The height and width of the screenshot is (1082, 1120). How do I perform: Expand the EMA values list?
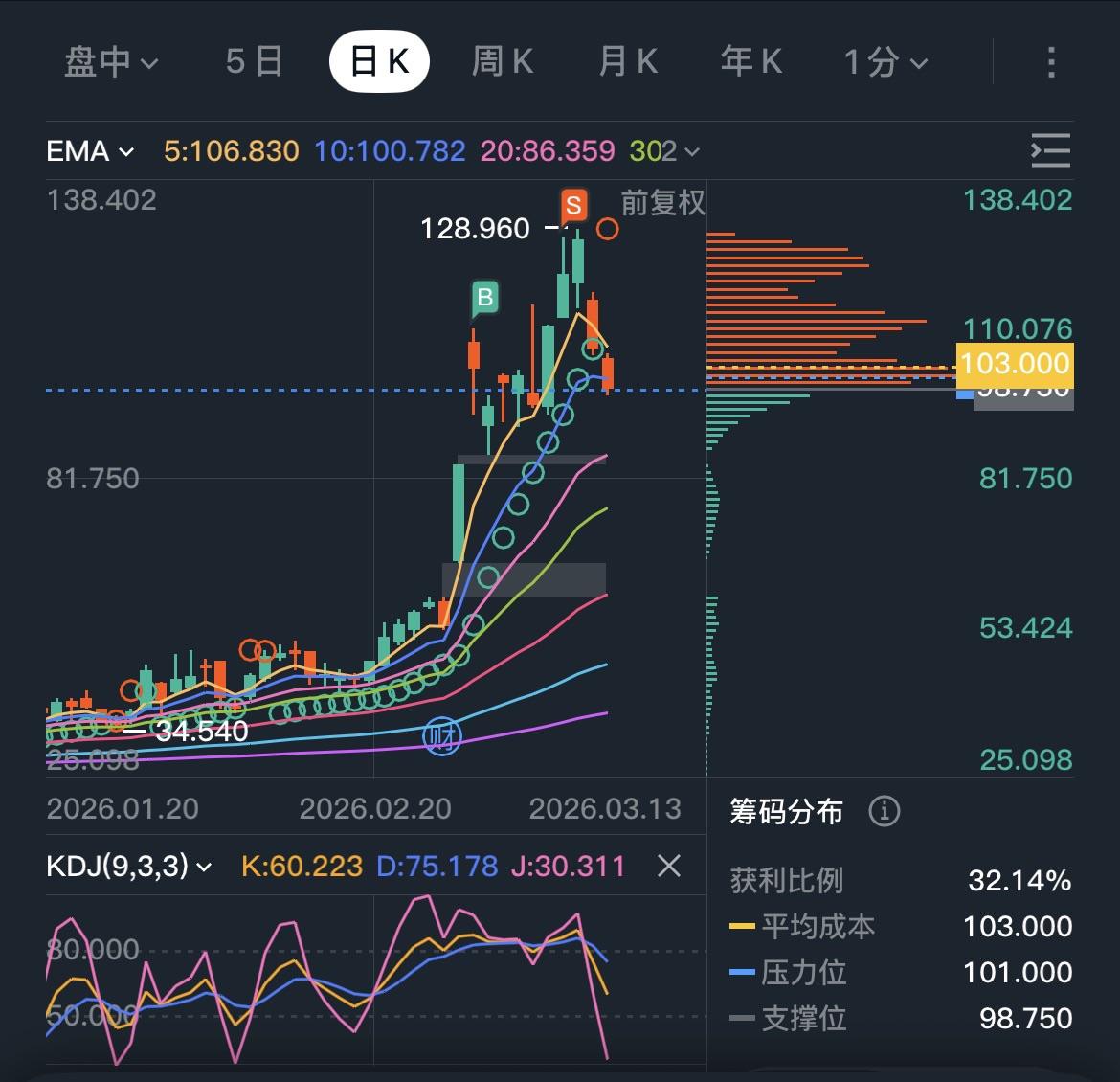(x=691, y=151)
